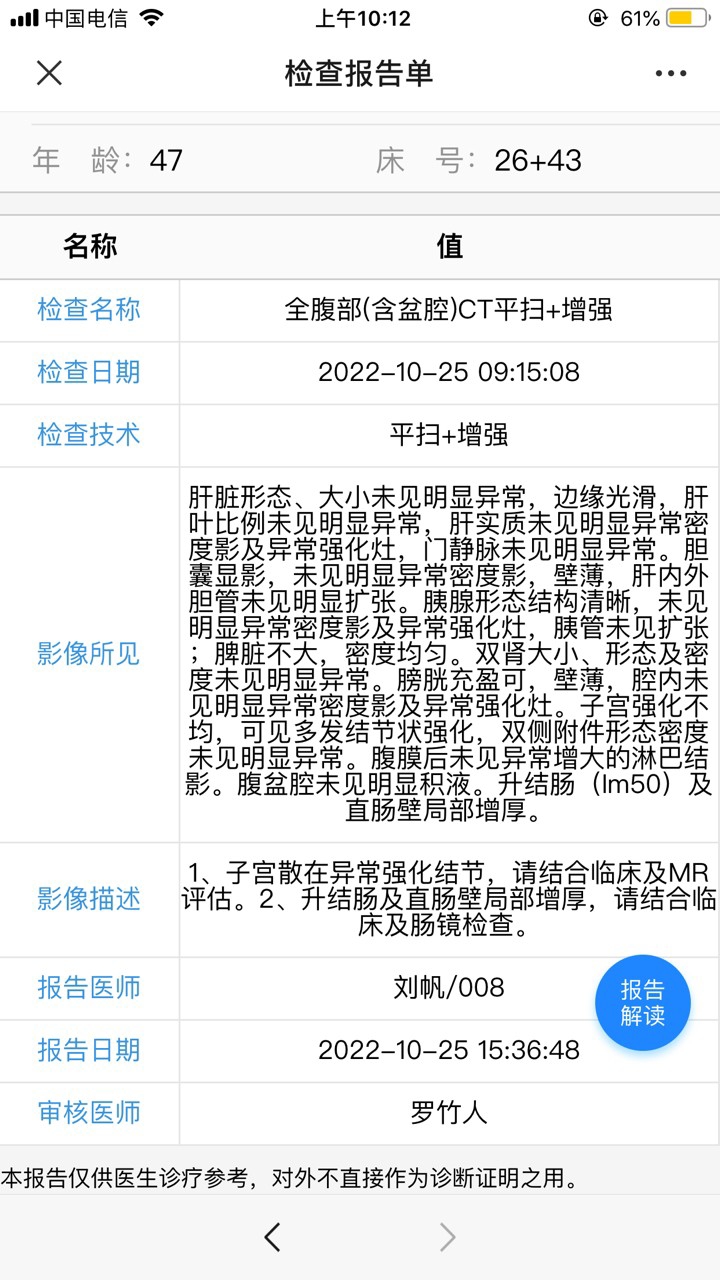Tap the 报告解读 floating button

point(643,1002)
